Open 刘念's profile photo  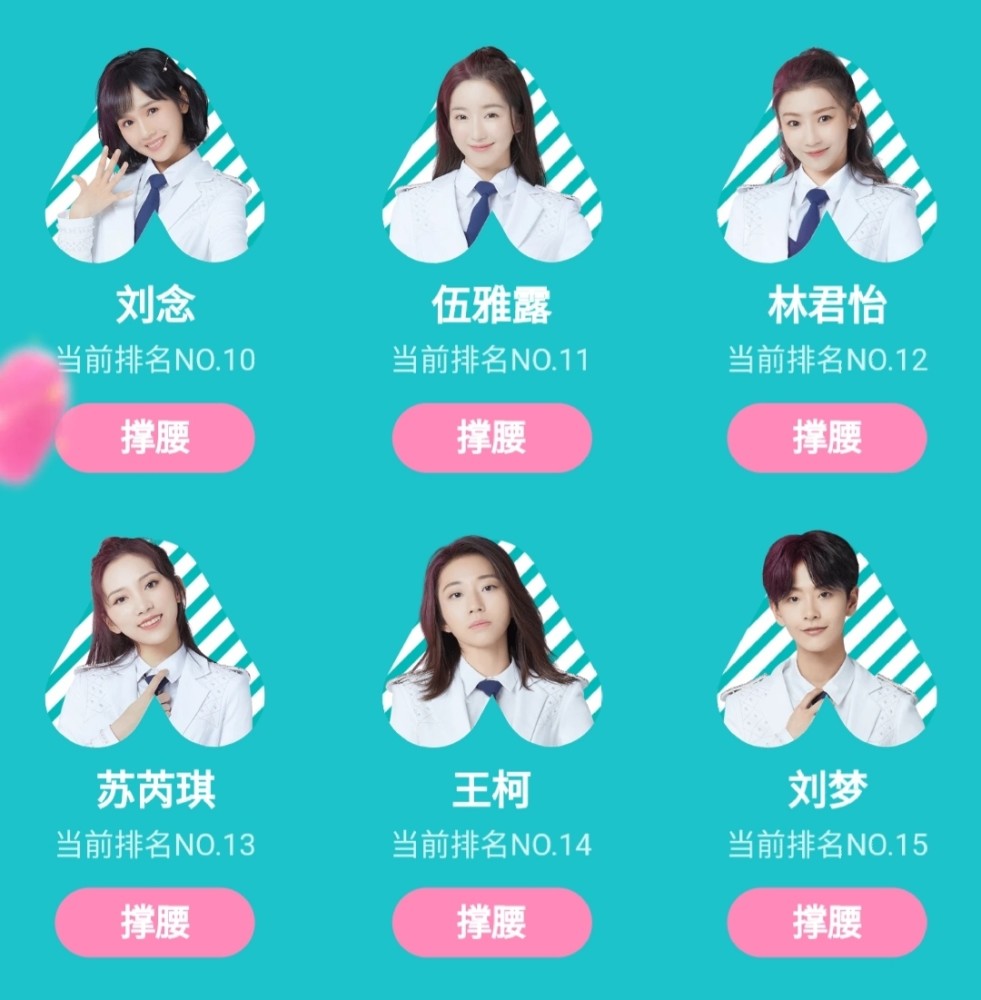pyautogui.click(x=155, y=160)
